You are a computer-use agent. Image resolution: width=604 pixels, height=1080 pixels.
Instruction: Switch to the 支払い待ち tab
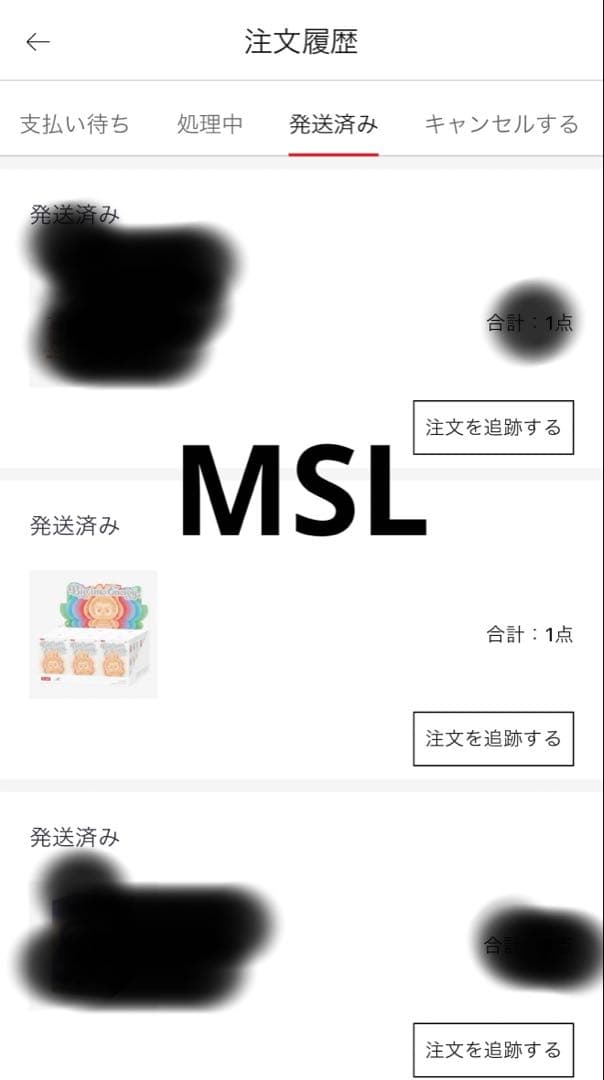click(74, 125)
